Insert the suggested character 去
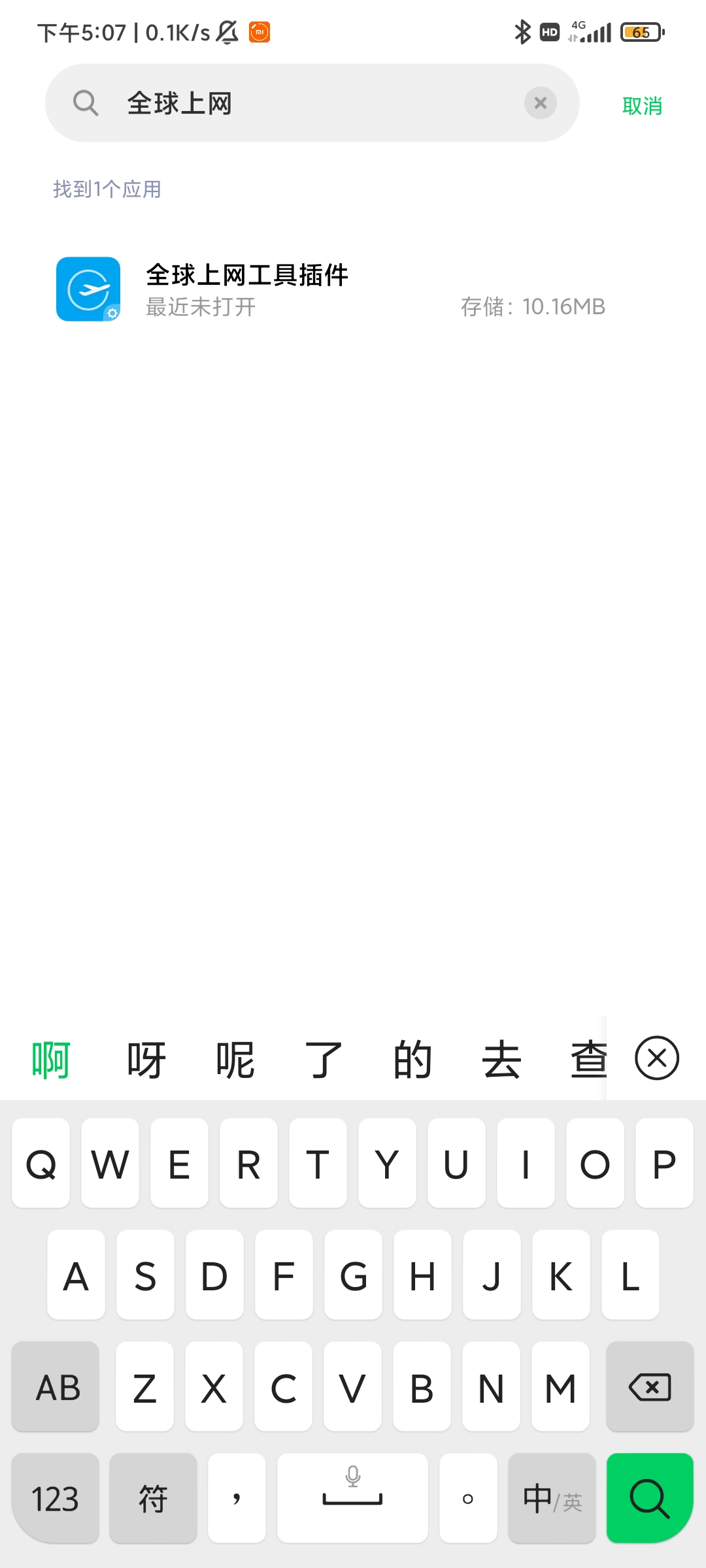This screenshot has width=706, height=1568. coord(501,1059)
